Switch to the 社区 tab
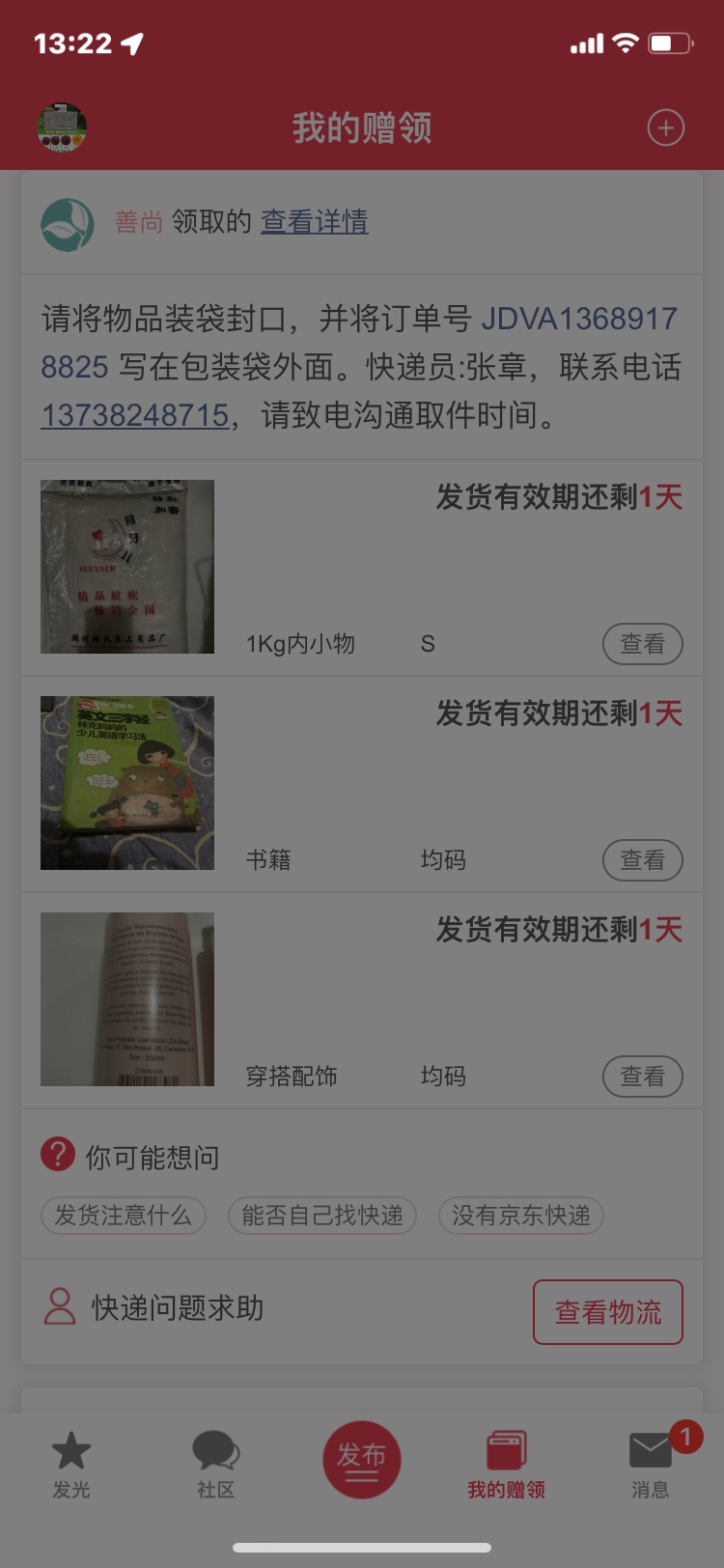 (215, 1464)
